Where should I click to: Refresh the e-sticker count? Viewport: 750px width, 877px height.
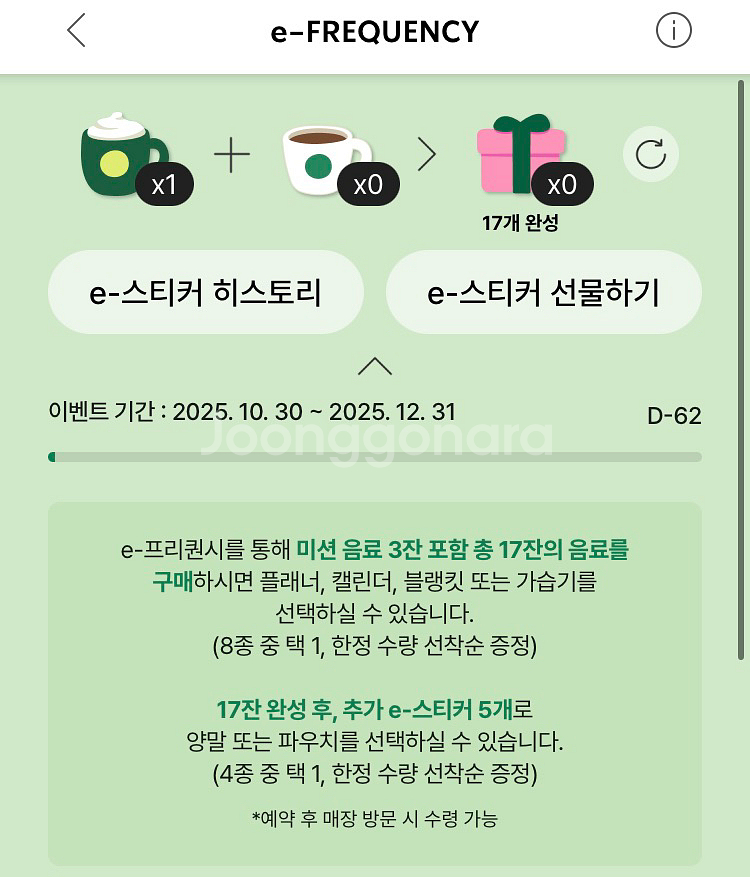pyautogui.click(x=651, y=154)
